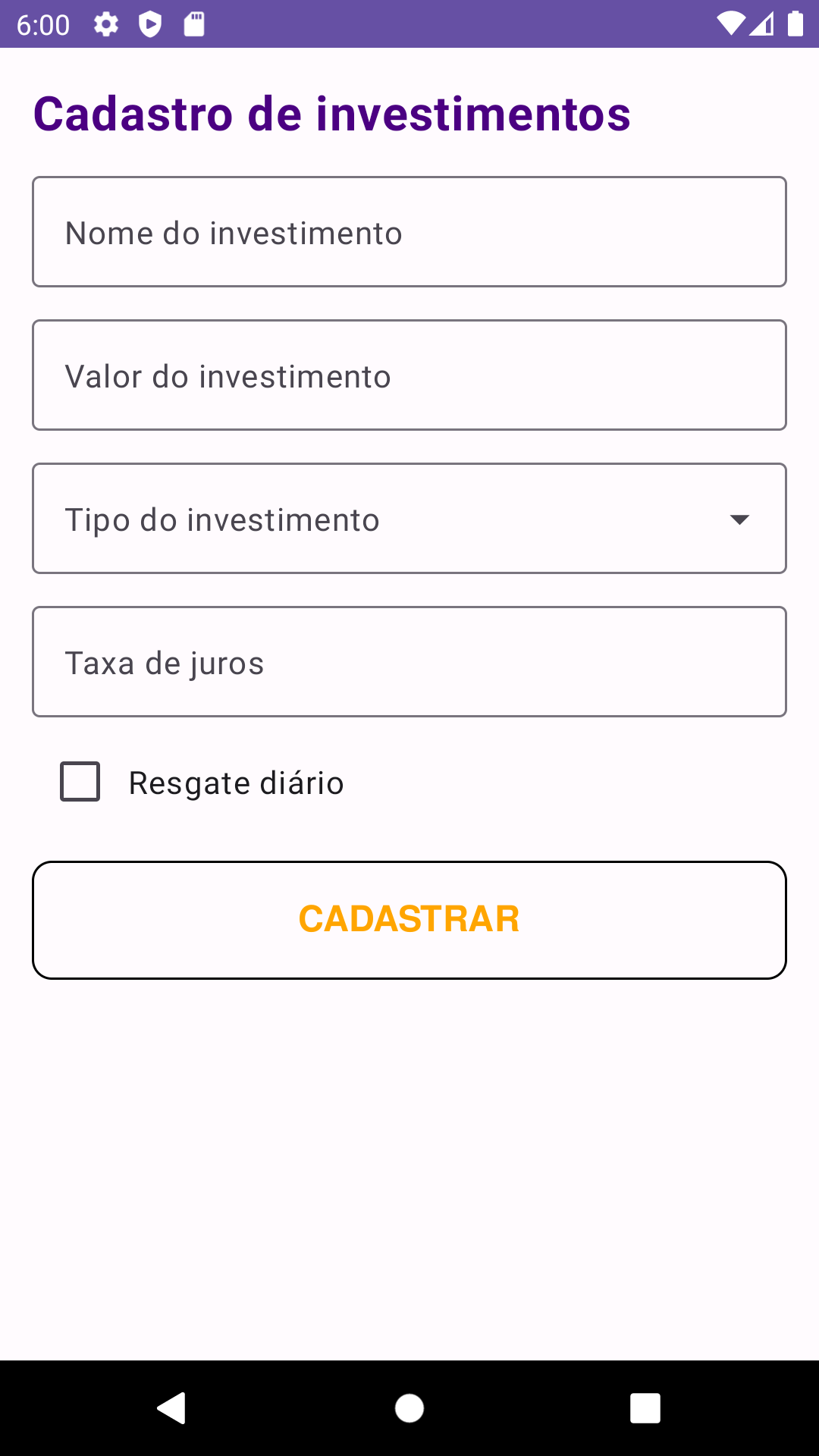Open the settings gear icon in status bar
This screenshot has height=1456, width=819.
click(106, 25)
